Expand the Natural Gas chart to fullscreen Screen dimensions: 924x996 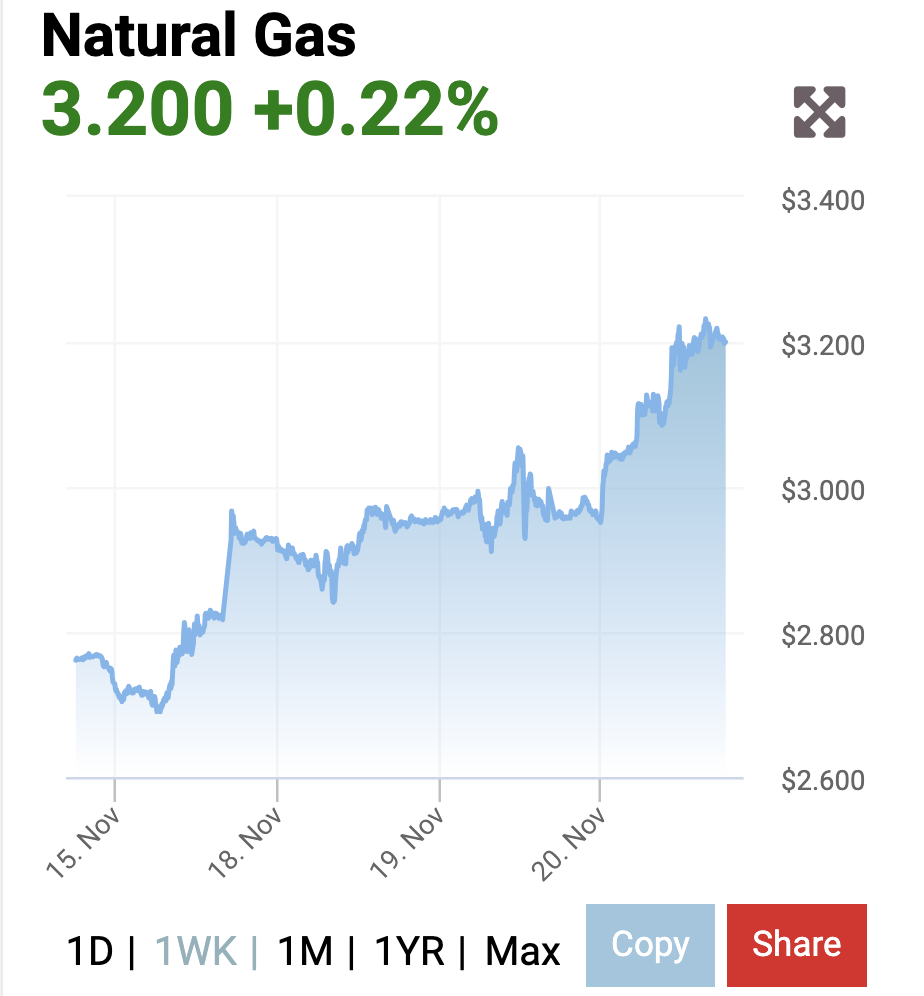[x=819, y=112]
